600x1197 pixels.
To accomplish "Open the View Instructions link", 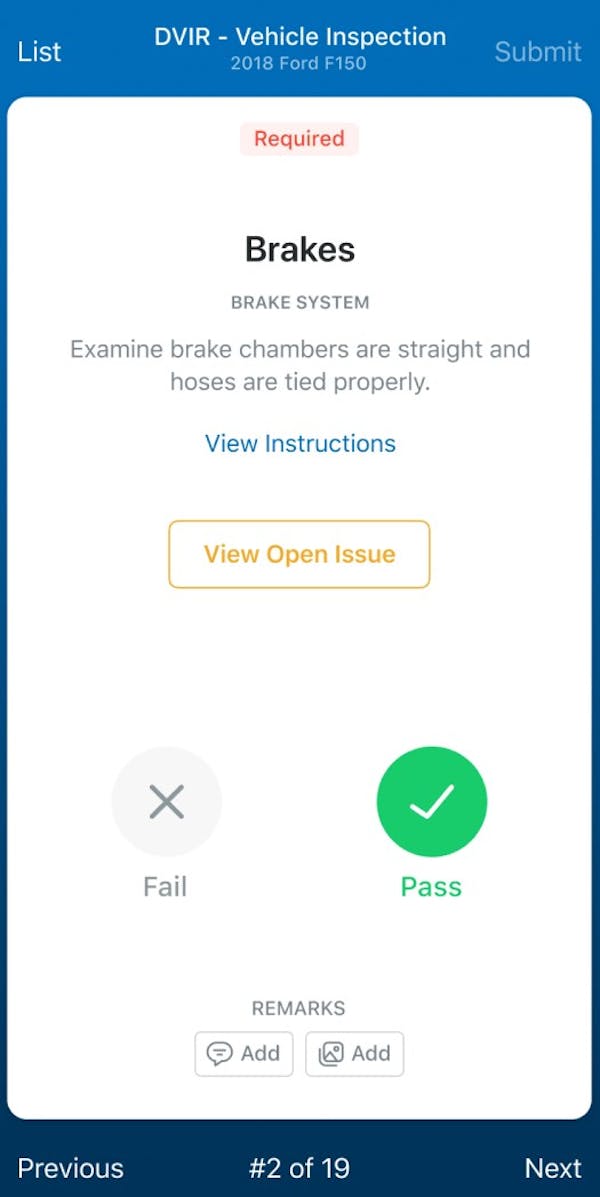I will point(300,443).
